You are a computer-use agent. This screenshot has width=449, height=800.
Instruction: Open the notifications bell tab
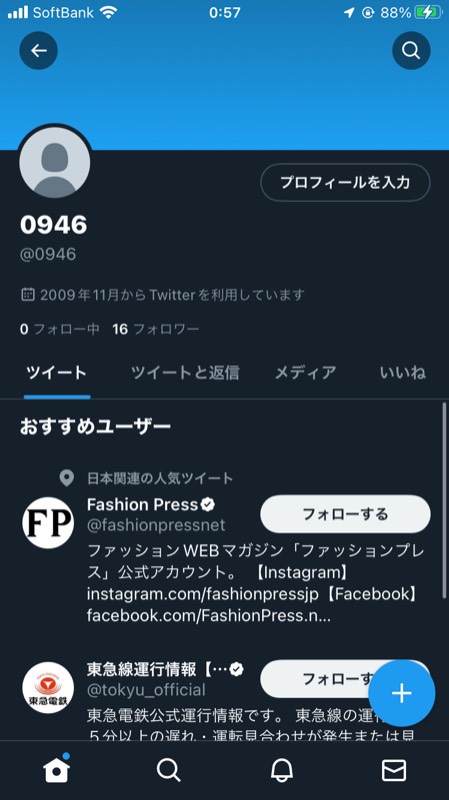click(281, 769)
